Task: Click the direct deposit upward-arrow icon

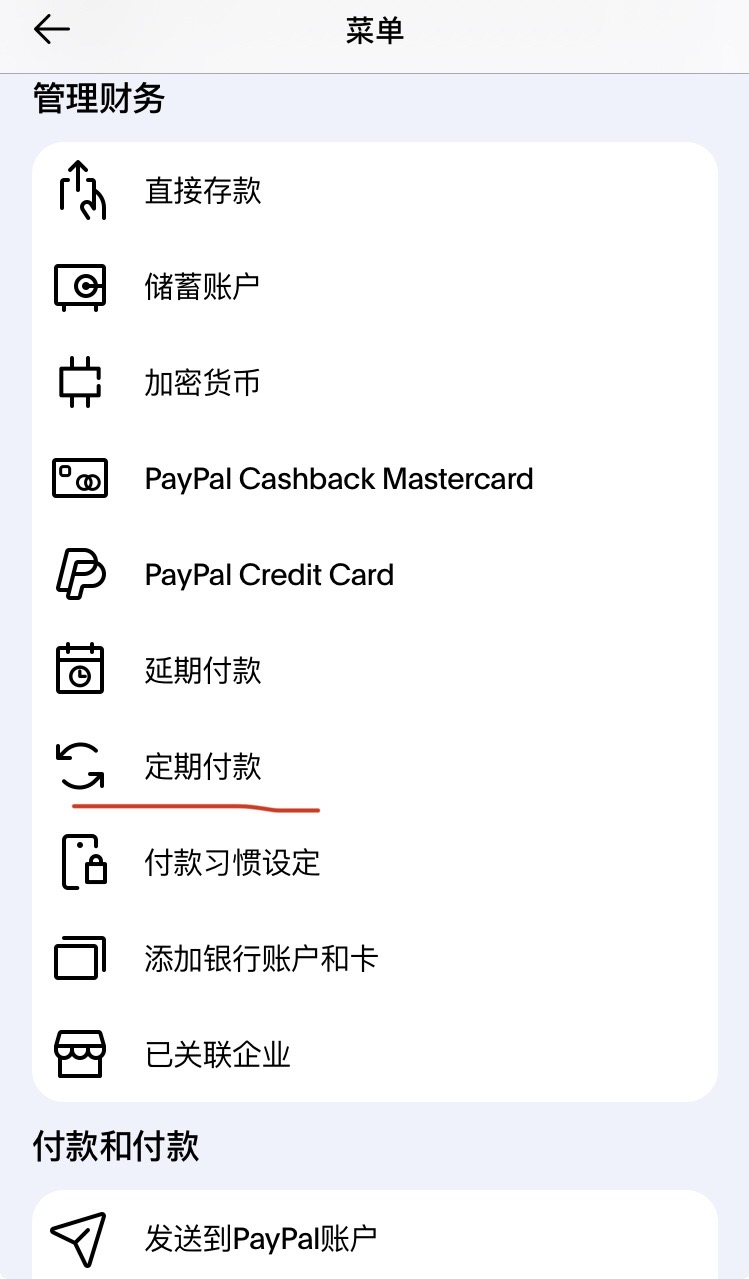Action: (80, 190)
